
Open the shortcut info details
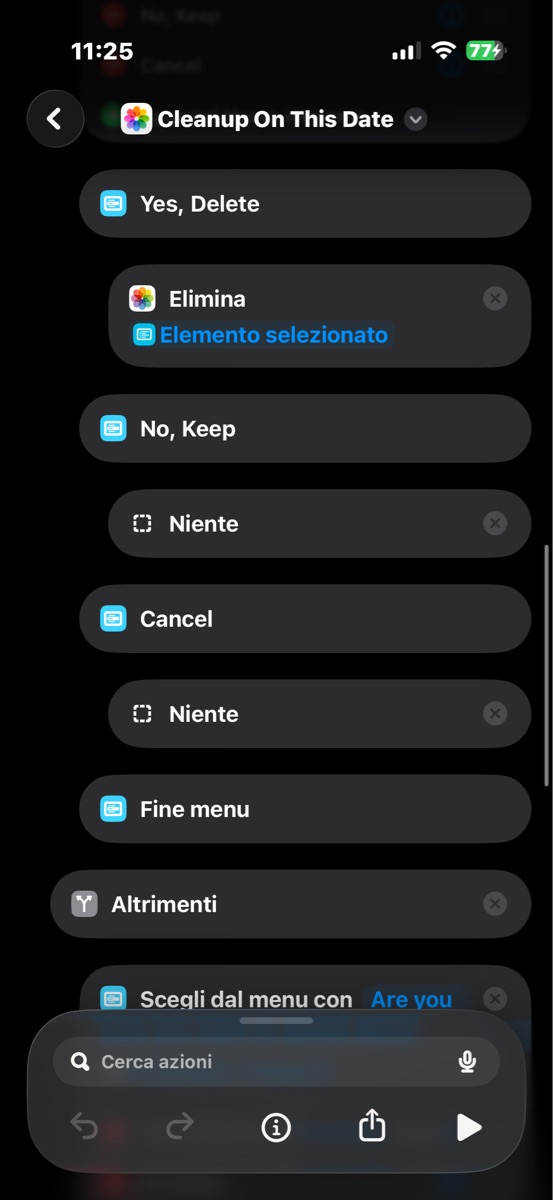tap(276, 1128)
